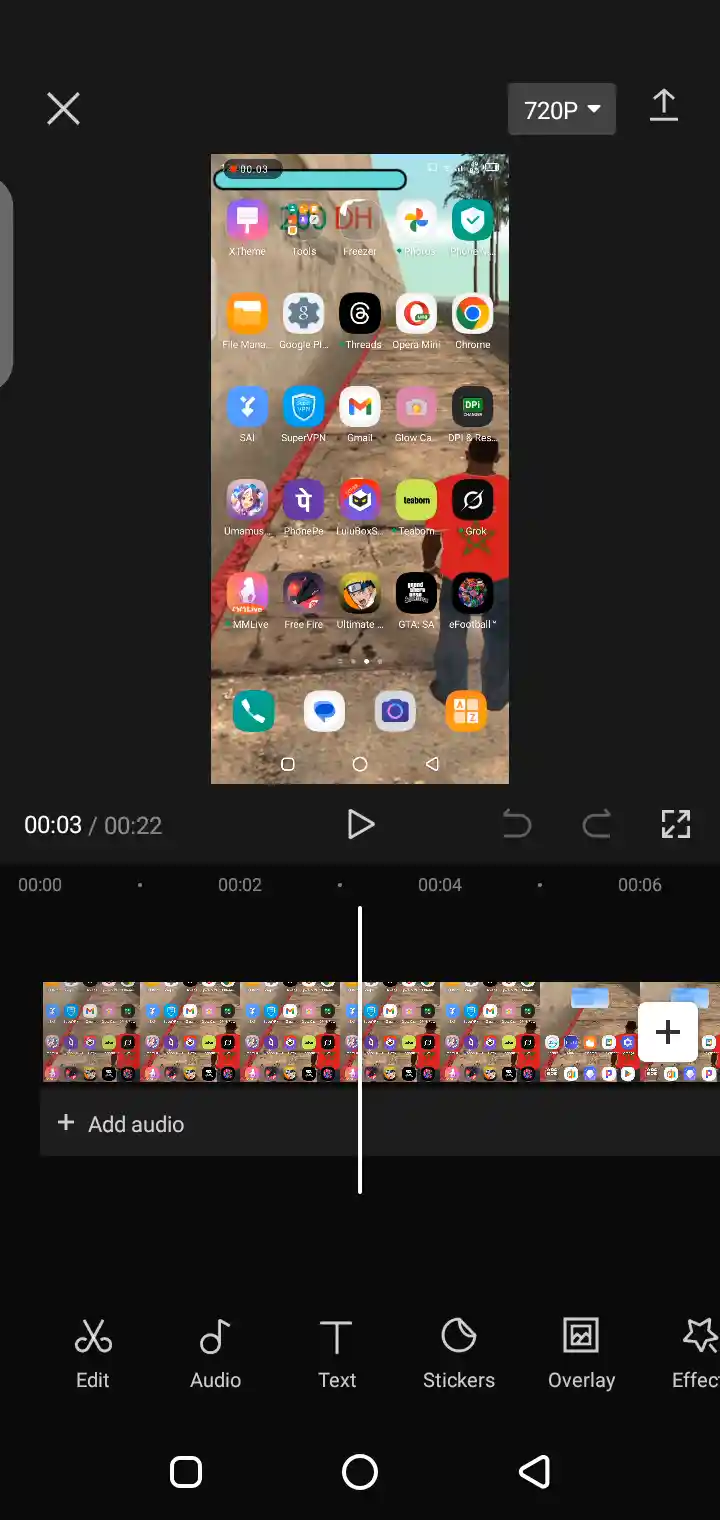The image size is (720, 1520).
Task: Open the Effects tool
Action: pos(698,1353)
